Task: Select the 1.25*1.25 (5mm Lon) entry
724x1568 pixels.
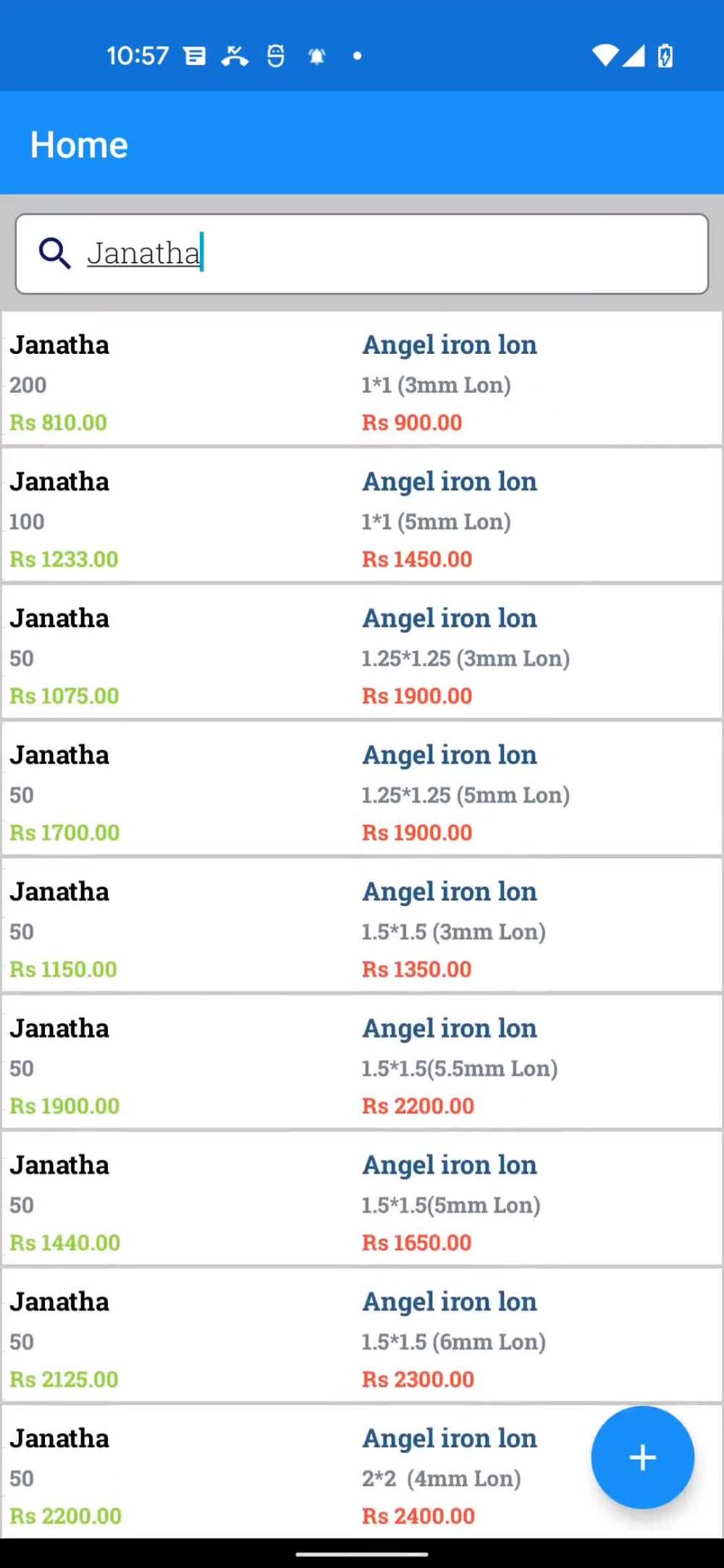Action: (362, 789)
